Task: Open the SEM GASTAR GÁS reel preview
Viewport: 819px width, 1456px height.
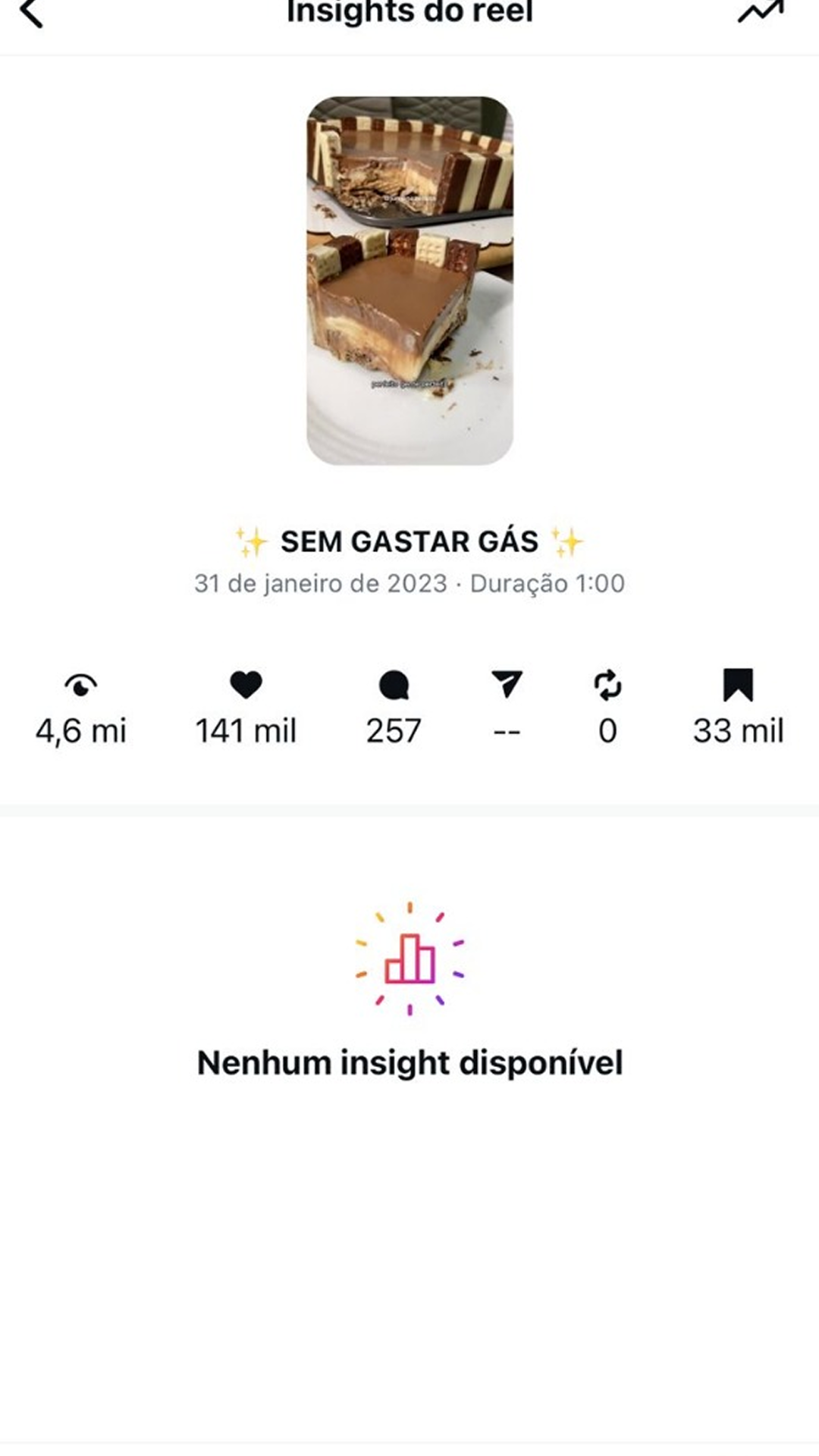Action: point(409,280)
